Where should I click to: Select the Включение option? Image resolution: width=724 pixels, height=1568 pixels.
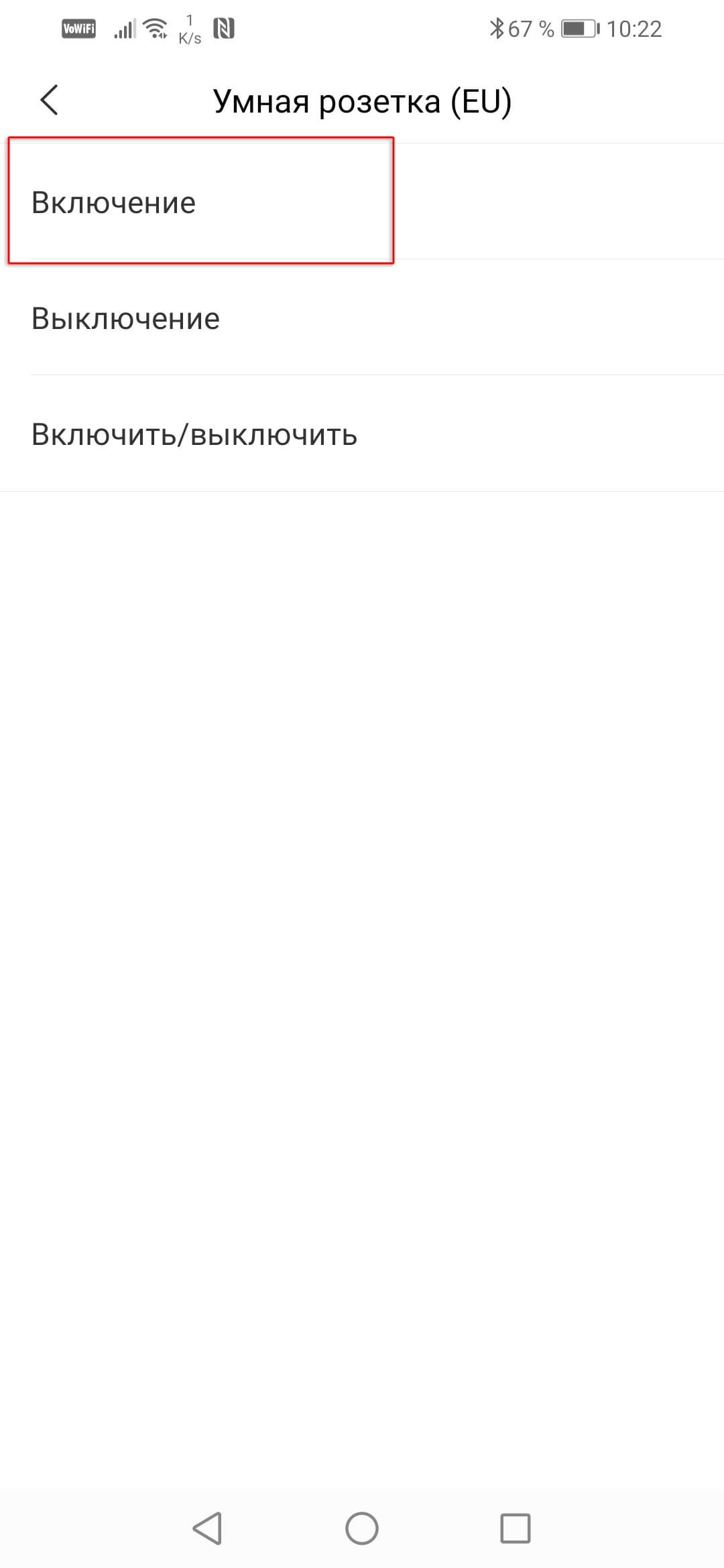tap(114, 202)
